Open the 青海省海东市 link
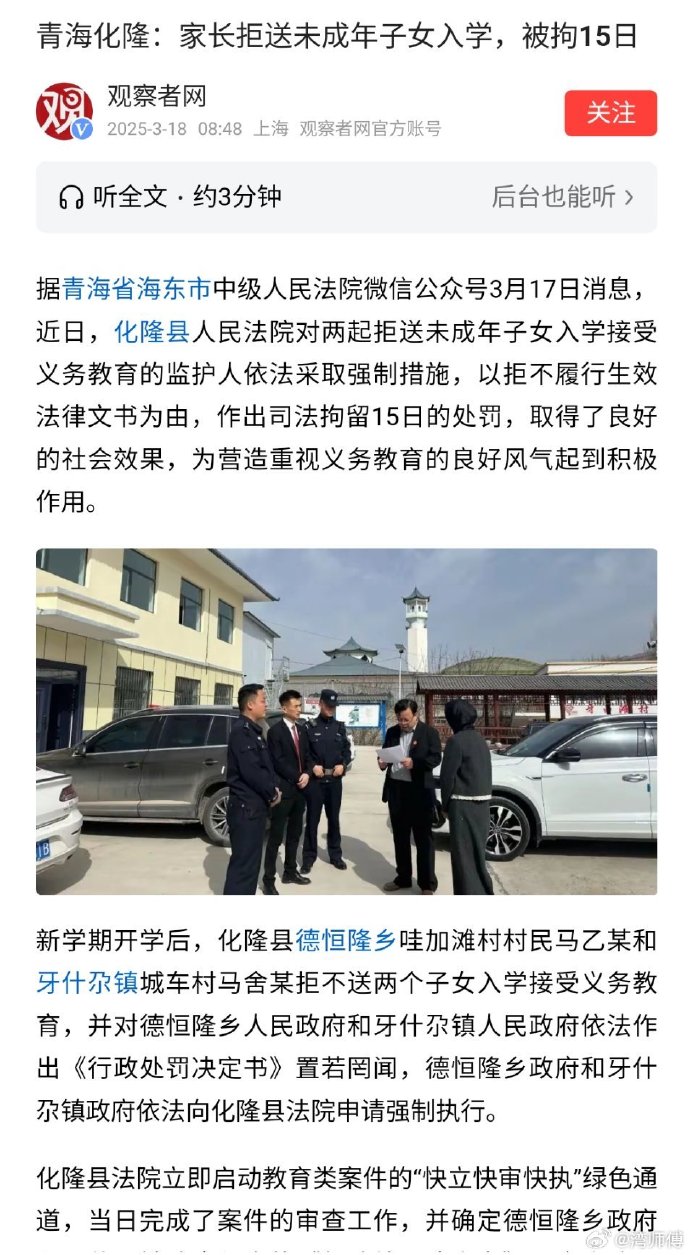690x1255 pixels. tap(137, 290)
